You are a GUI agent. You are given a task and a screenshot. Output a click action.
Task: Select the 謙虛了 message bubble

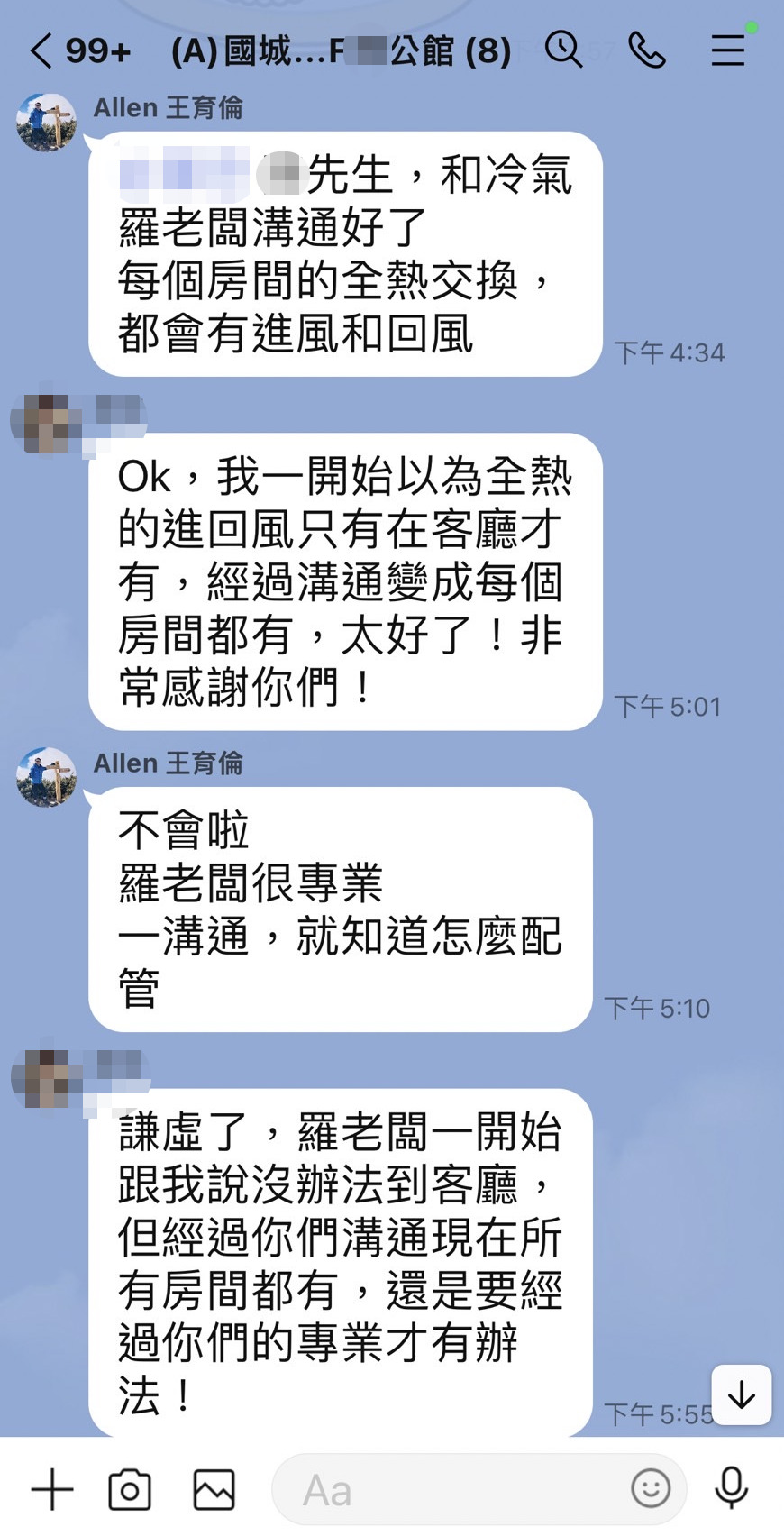(342, 1262)
